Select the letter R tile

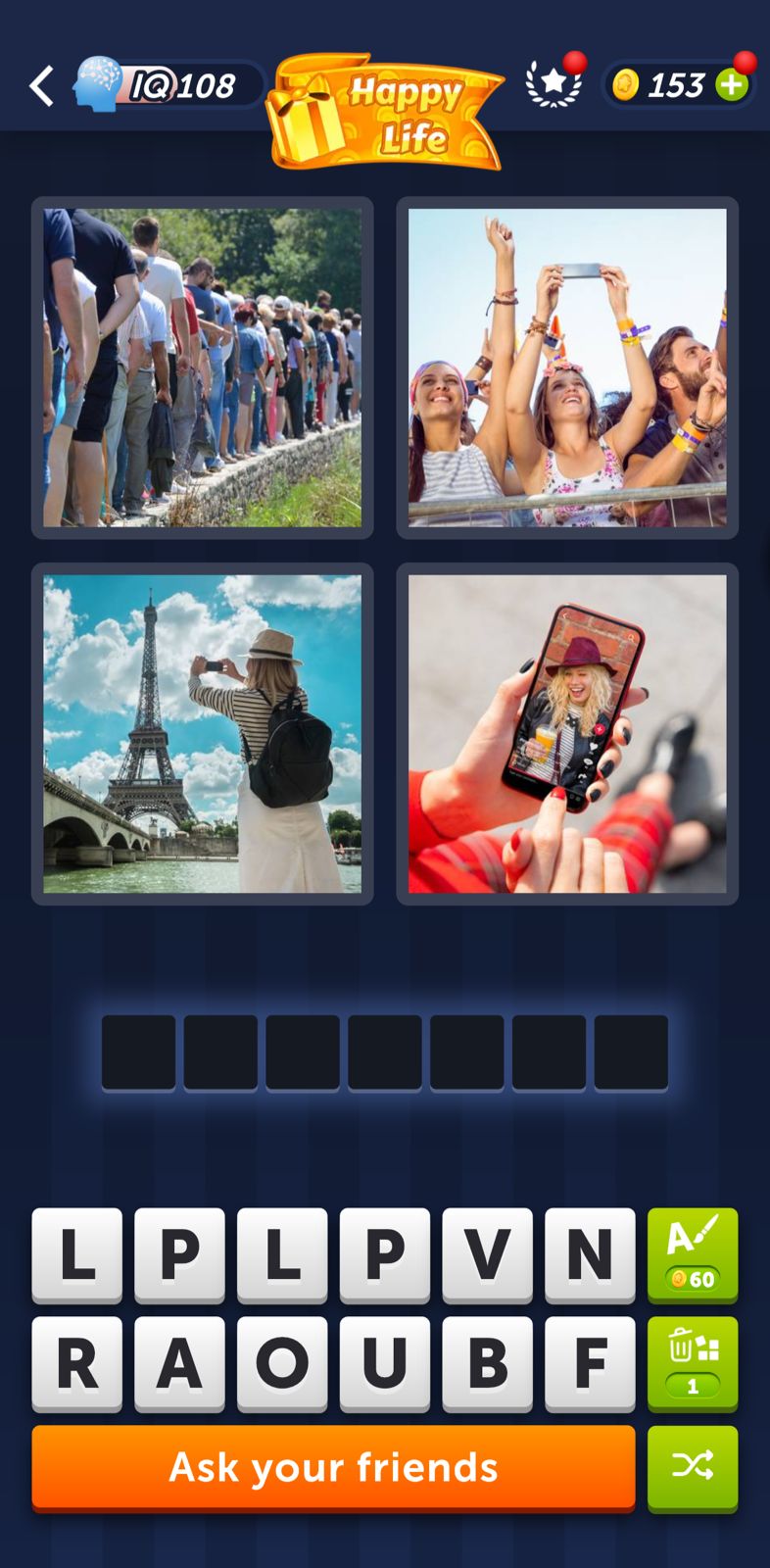77,1363
